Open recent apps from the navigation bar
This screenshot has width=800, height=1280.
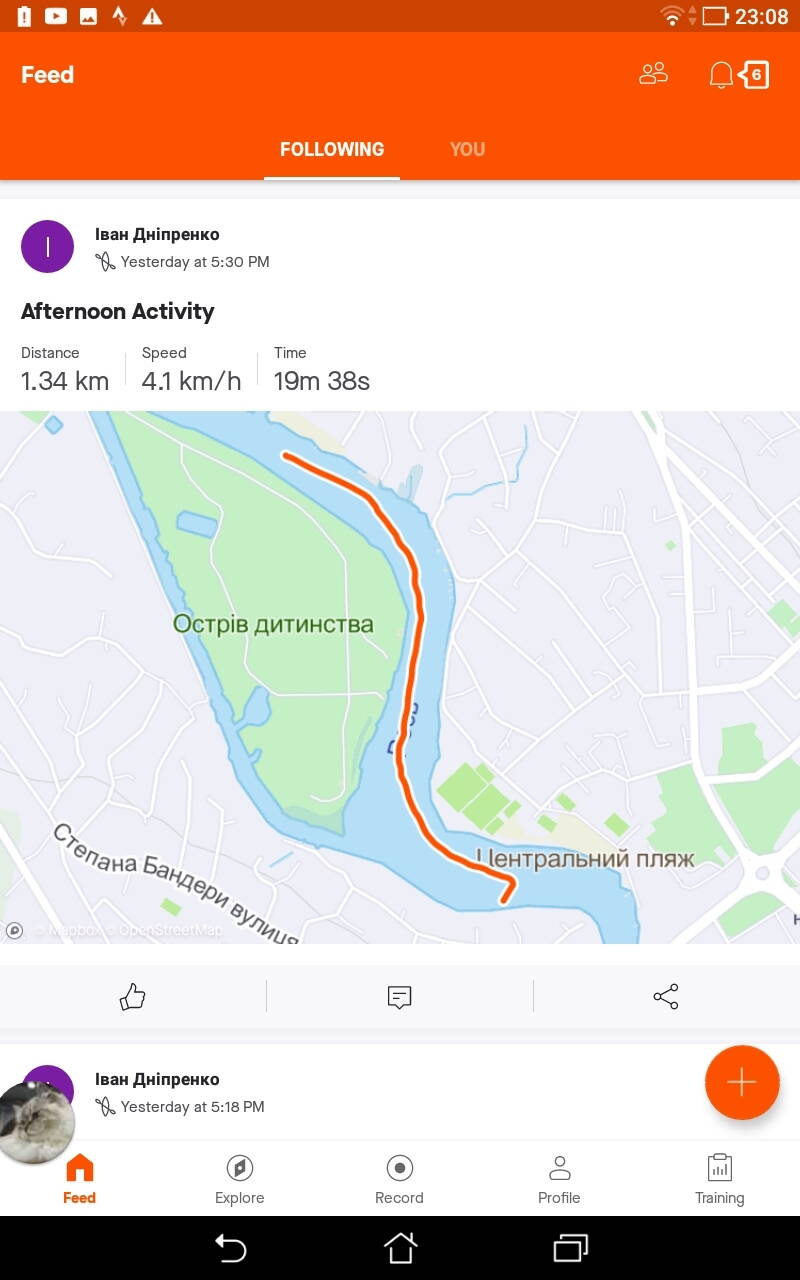click(x=570, y=1247)
